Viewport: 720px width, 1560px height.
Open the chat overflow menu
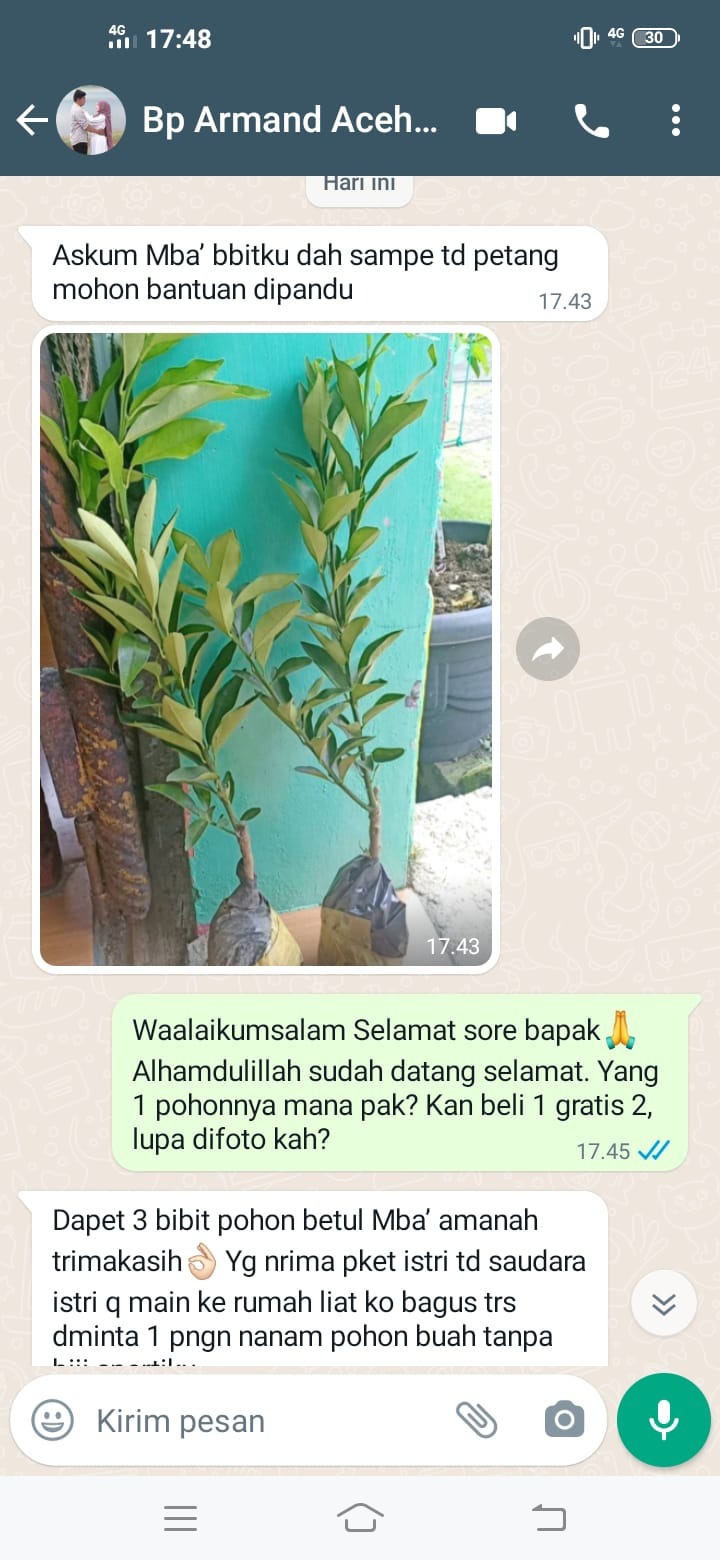[x=676, y=121]
